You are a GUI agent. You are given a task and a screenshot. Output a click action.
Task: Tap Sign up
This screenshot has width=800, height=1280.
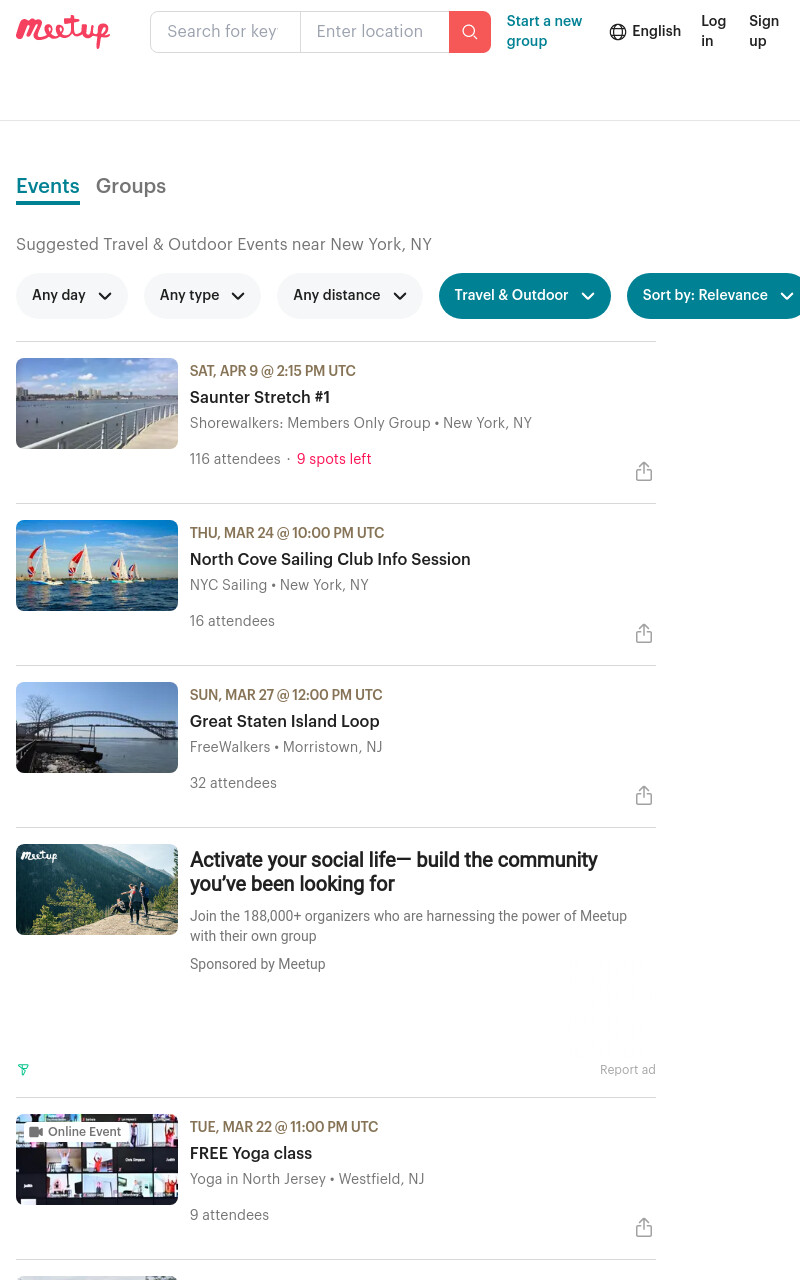[x=764, y=31]
